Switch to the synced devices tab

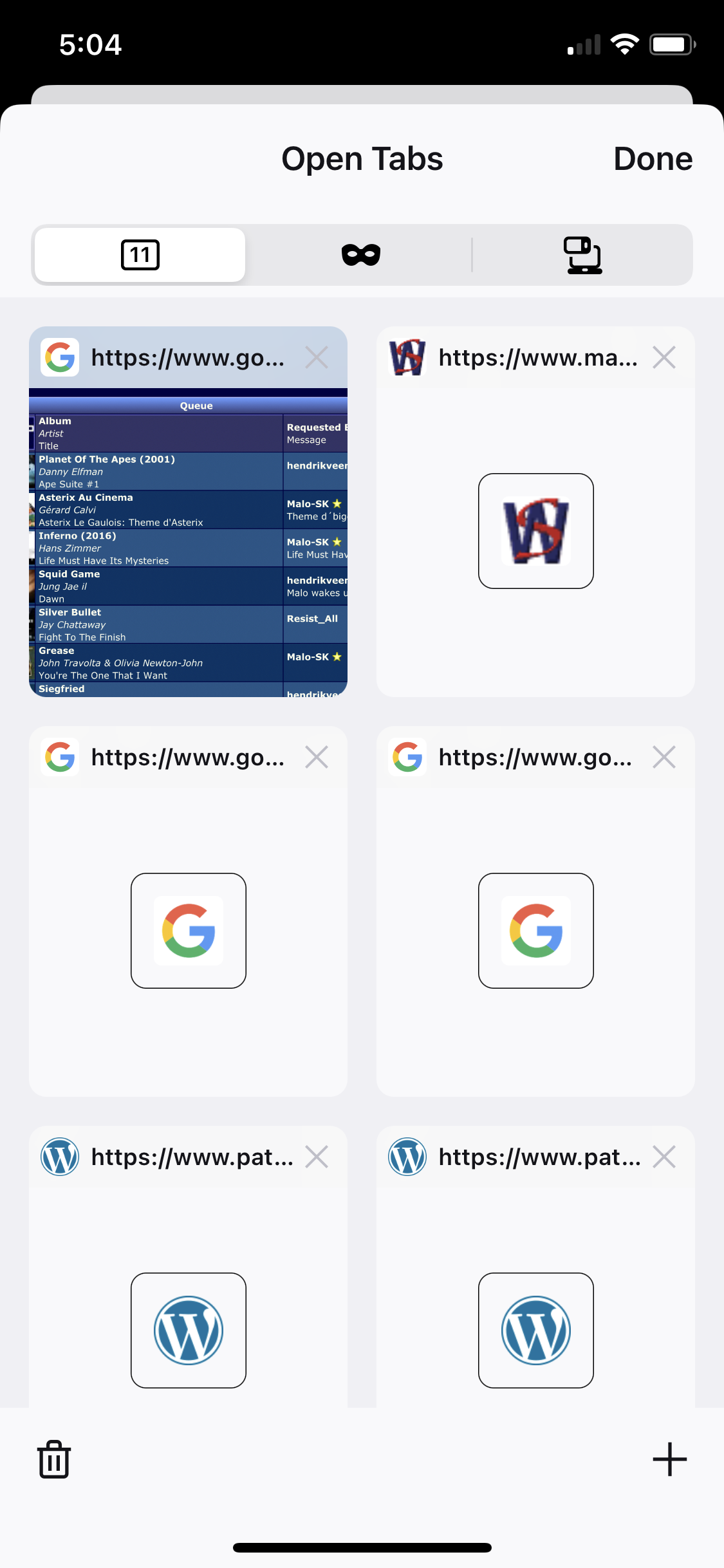582,255
